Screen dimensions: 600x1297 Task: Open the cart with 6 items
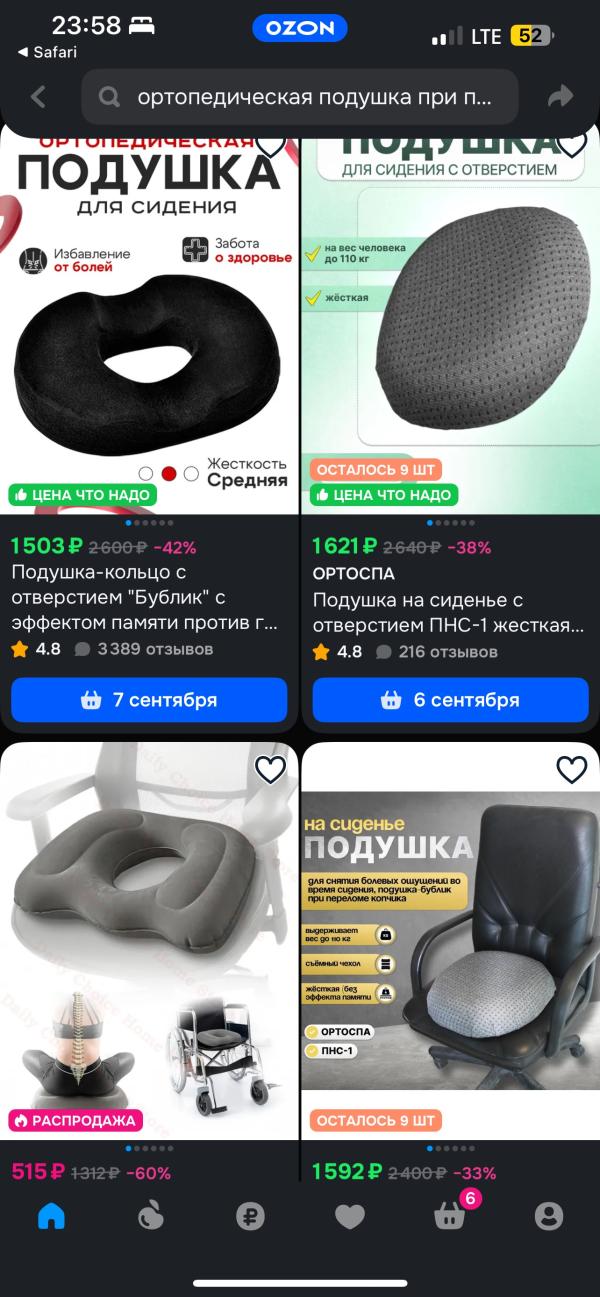[x=449, y=1216]
